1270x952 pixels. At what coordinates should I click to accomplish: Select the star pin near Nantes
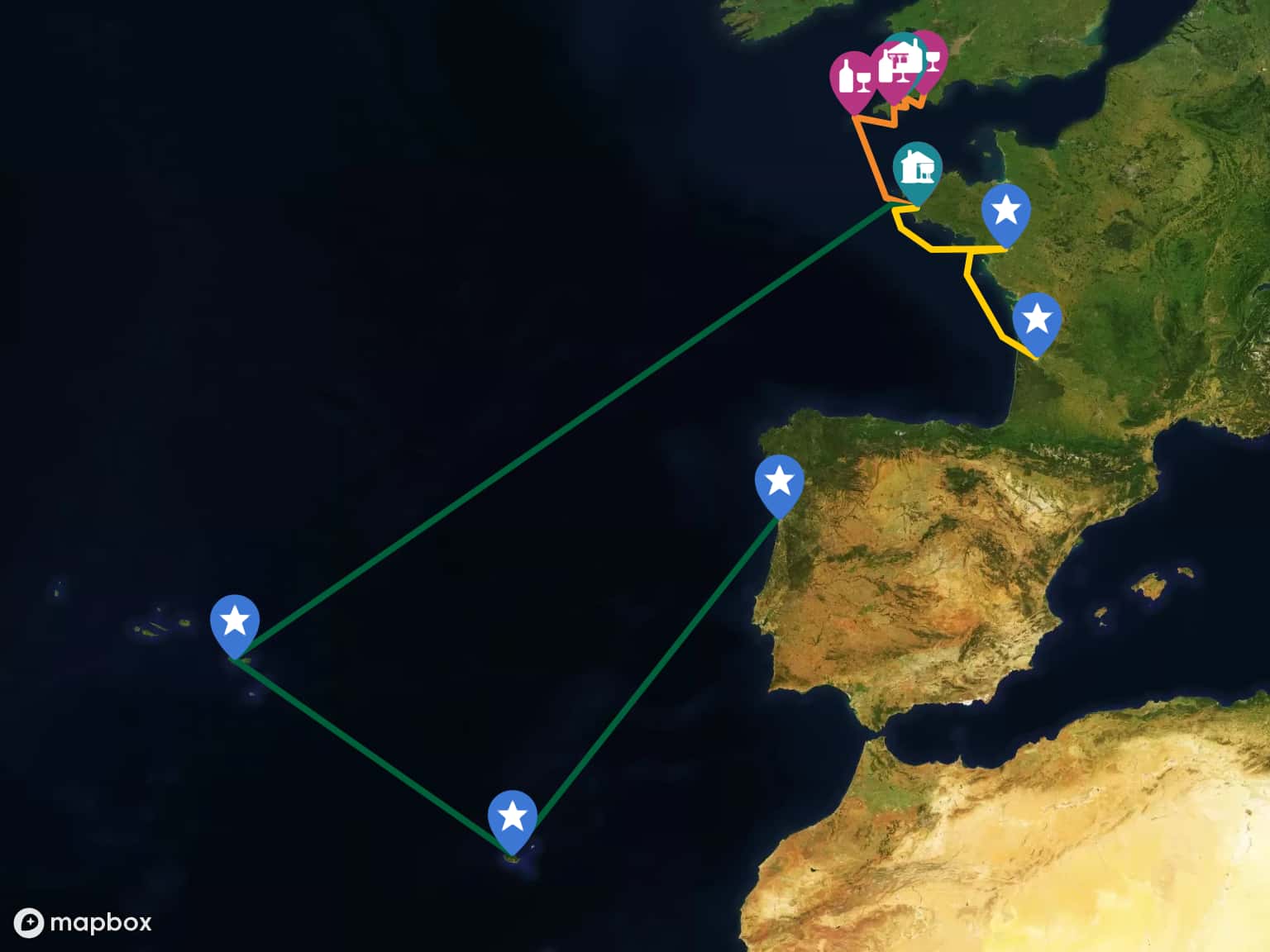coord(1005,212)
